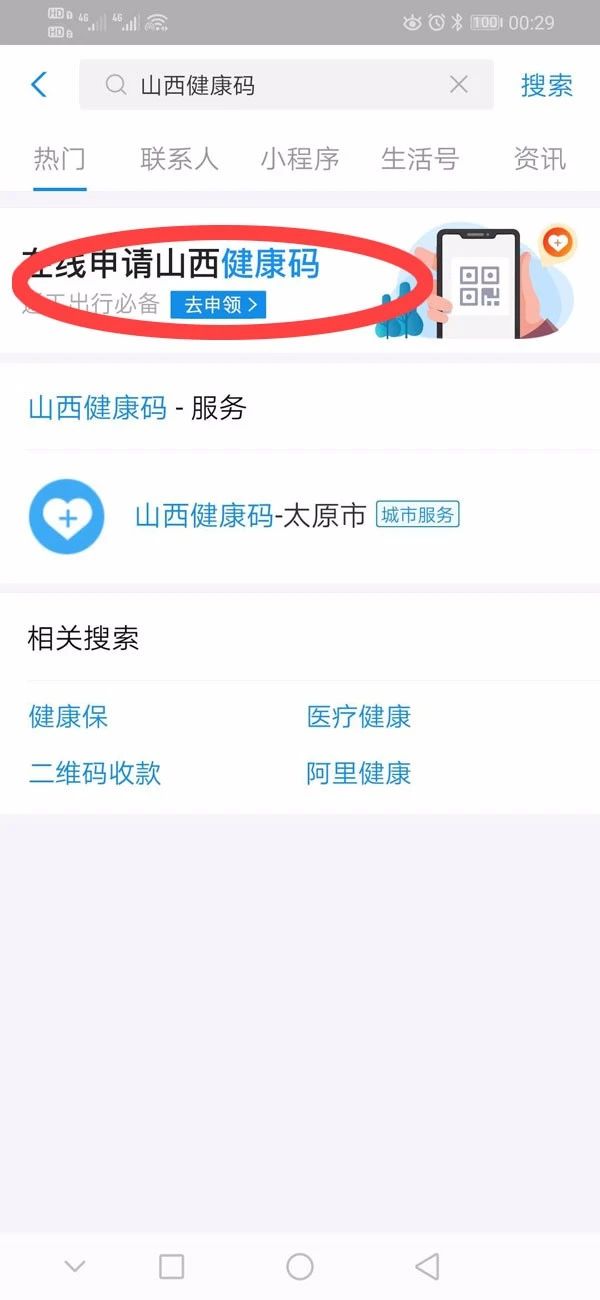Search related term 健康保
Image resolution: width=600 pixels, height=1300 pixels.
[68, 717]
